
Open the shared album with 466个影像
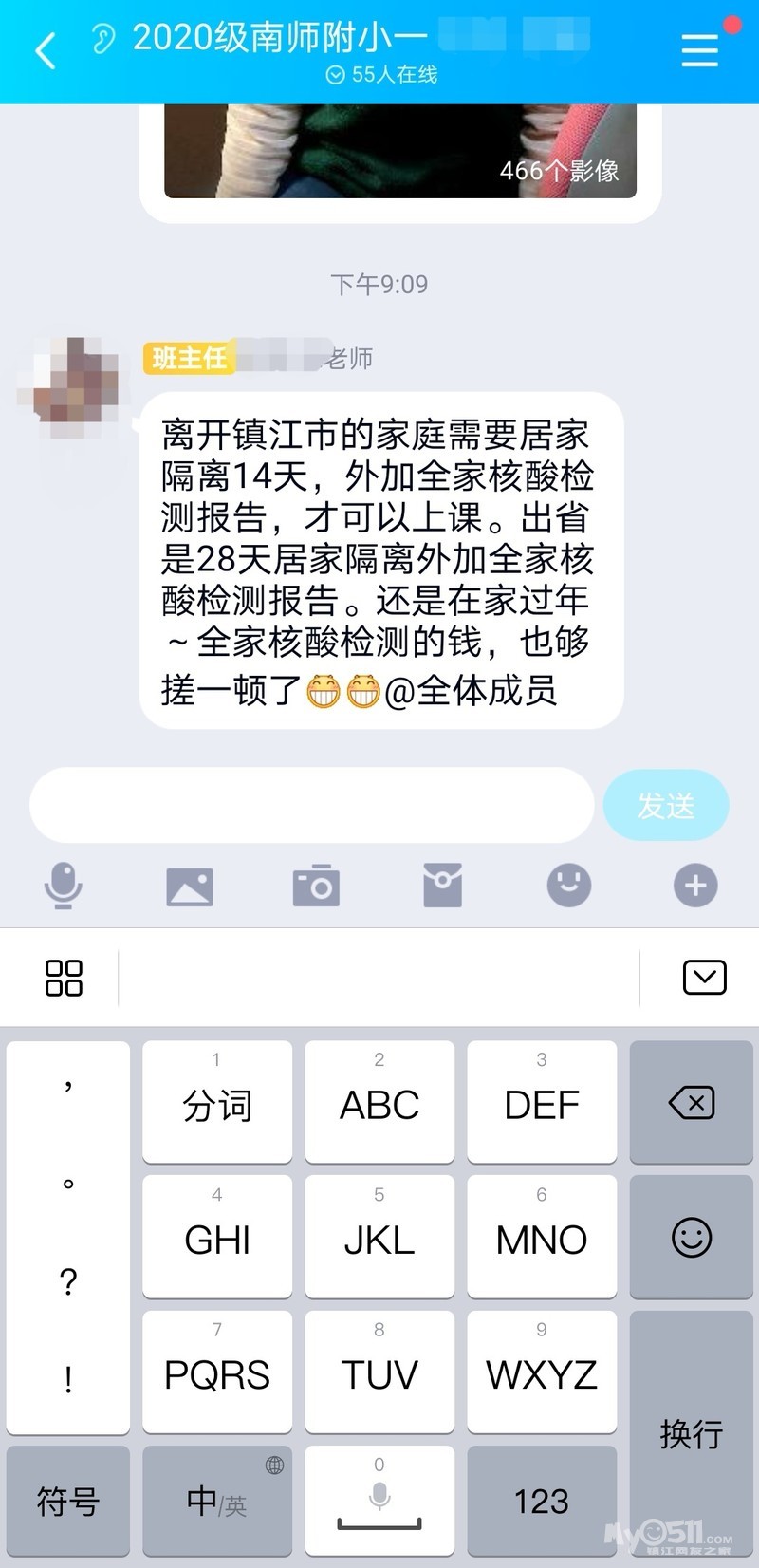[399, 152]
